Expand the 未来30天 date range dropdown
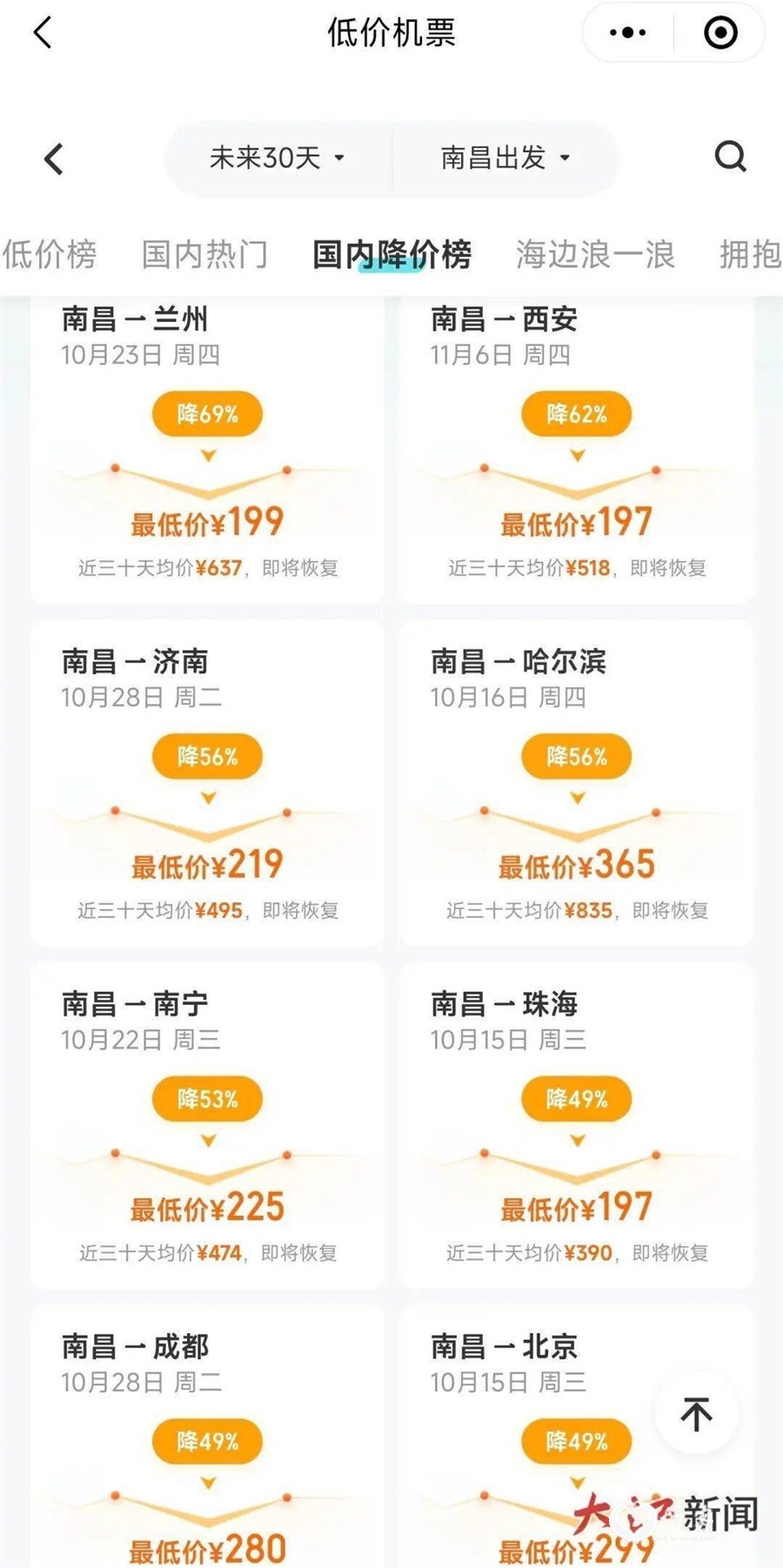 [x=278, y=157]
